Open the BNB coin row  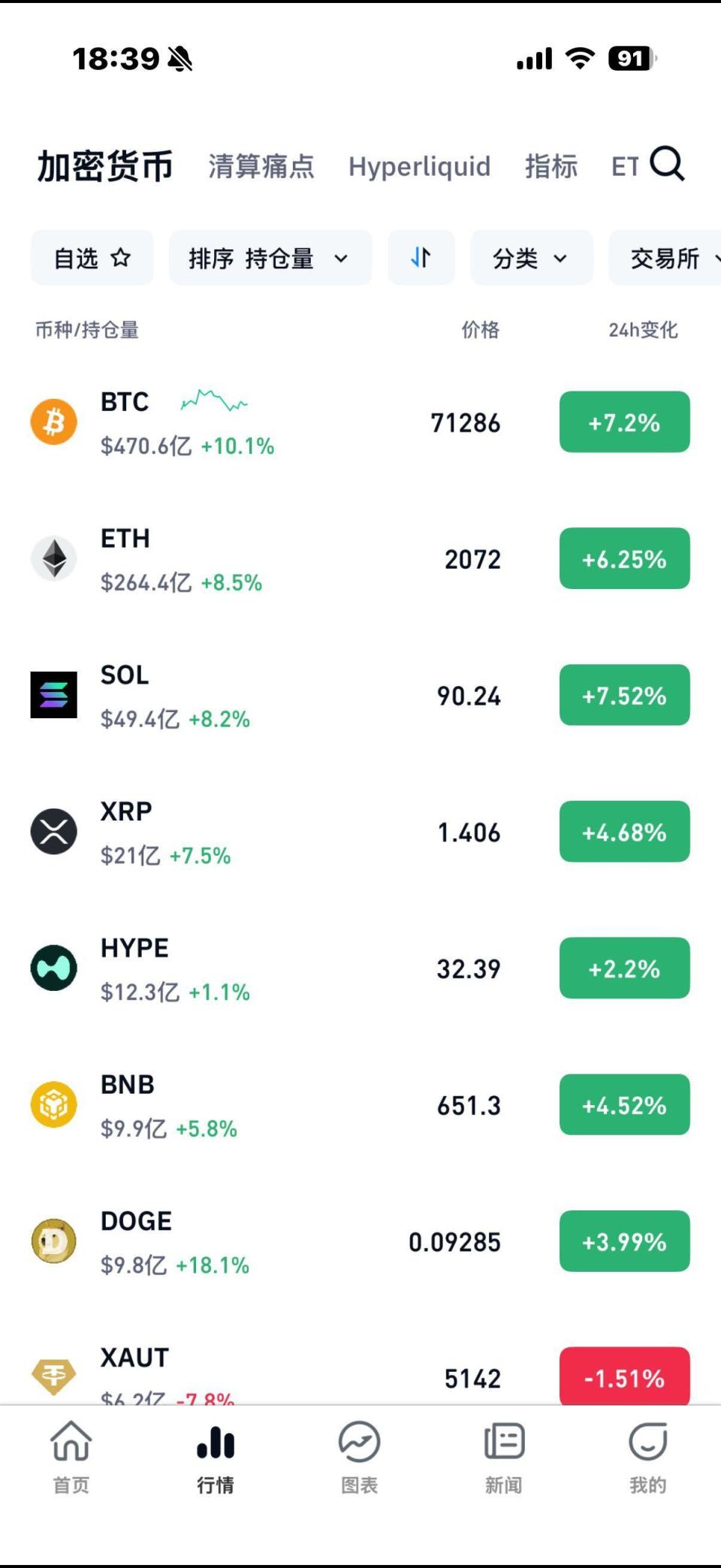click(300, 1105)
